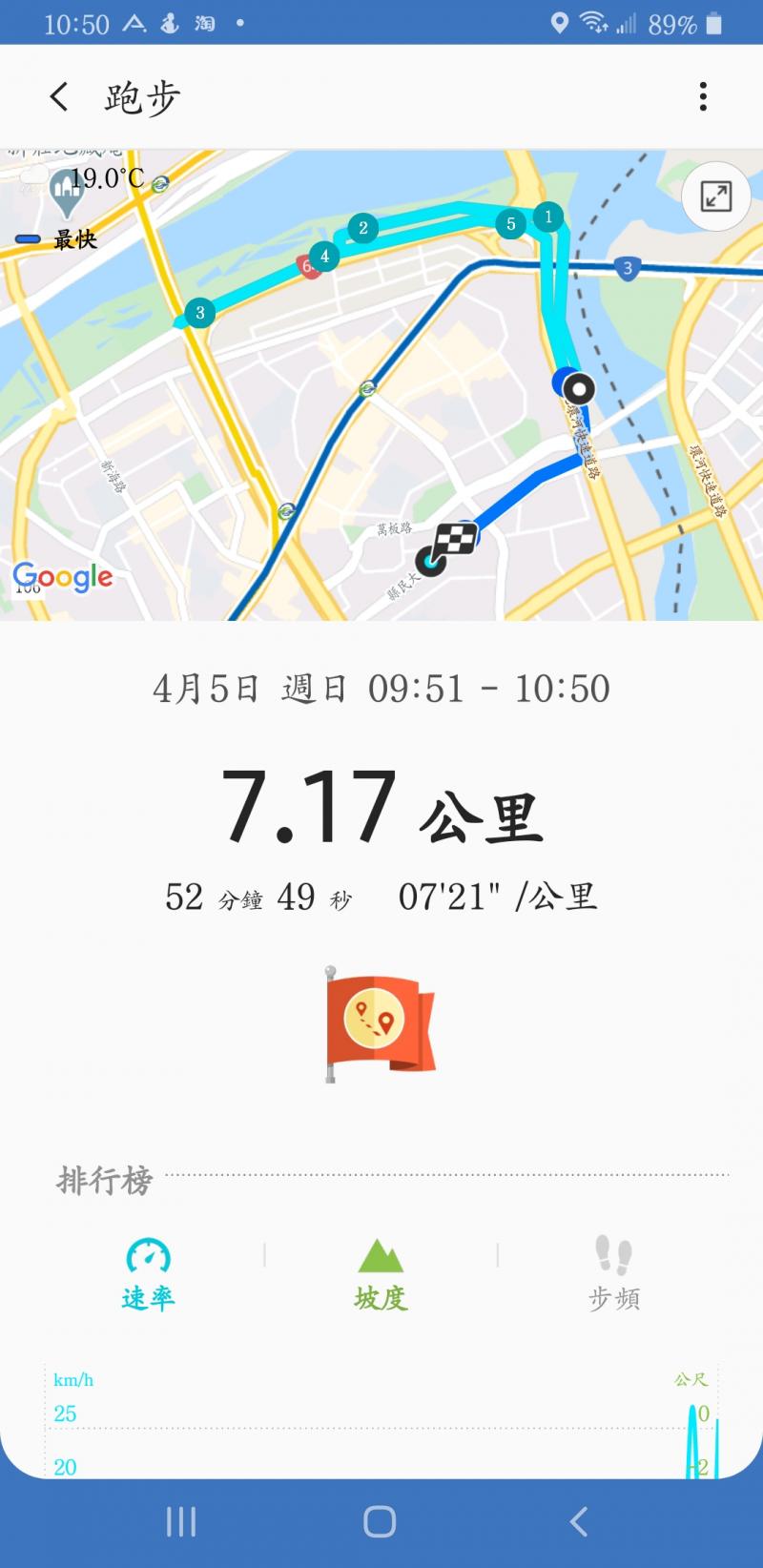Open the recent apps switcher
763x1568 pixels.
click(x=181, y=1521)
